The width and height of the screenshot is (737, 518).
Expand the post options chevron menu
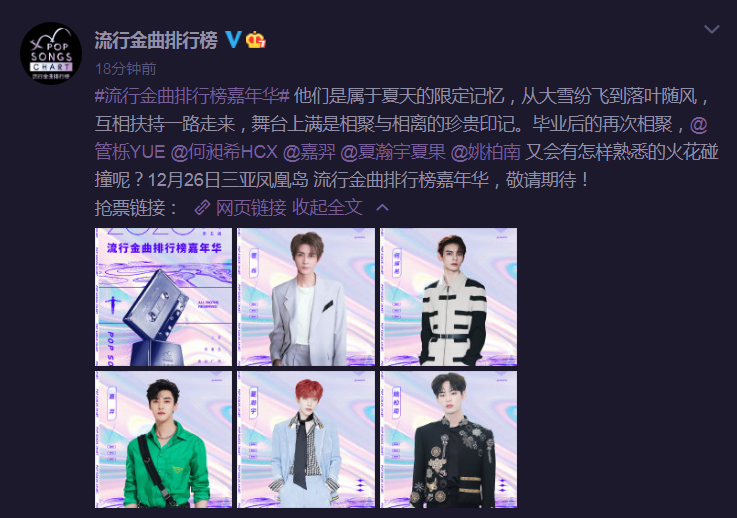click(x=711, y=30)
